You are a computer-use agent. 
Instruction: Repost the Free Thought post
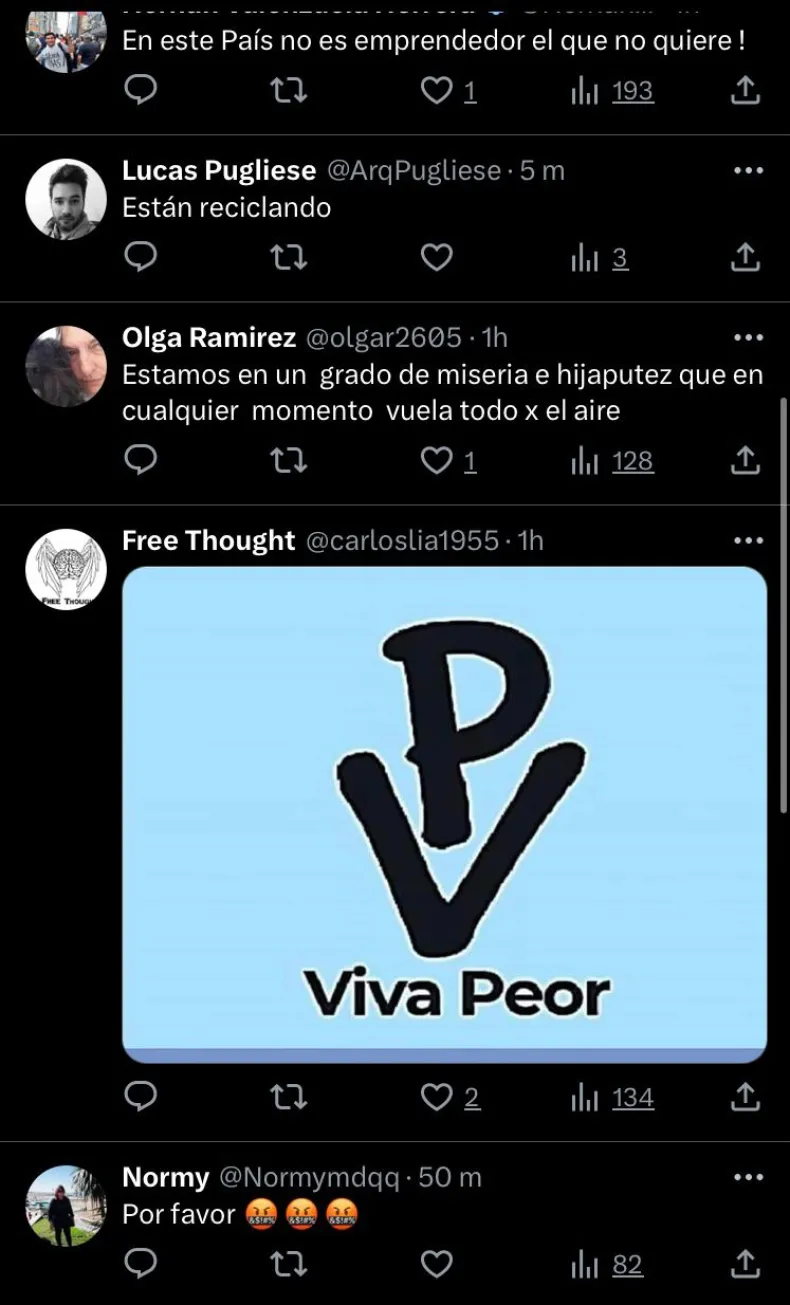tap(289, 1097)
